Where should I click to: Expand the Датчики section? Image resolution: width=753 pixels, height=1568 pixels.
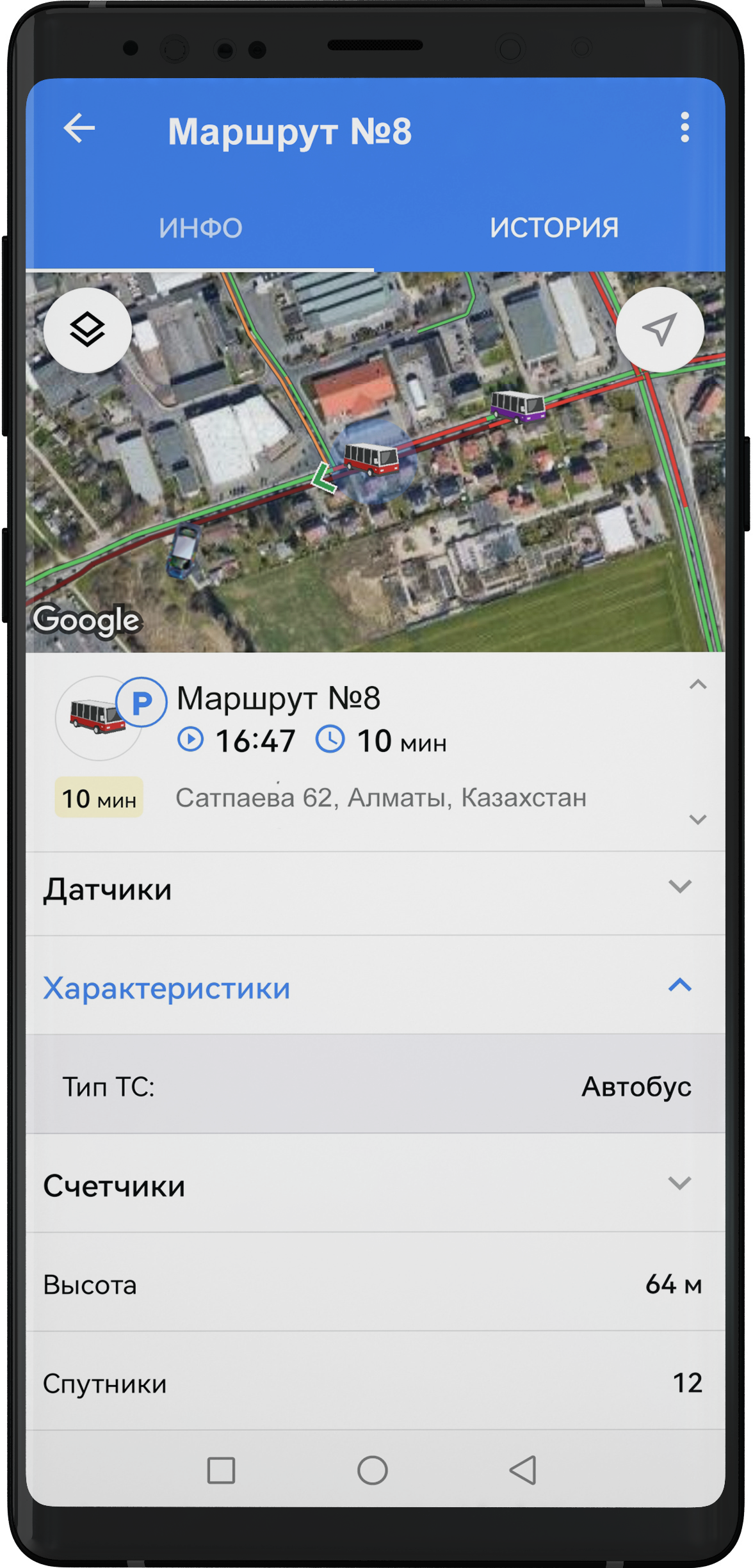click(679, 886)
